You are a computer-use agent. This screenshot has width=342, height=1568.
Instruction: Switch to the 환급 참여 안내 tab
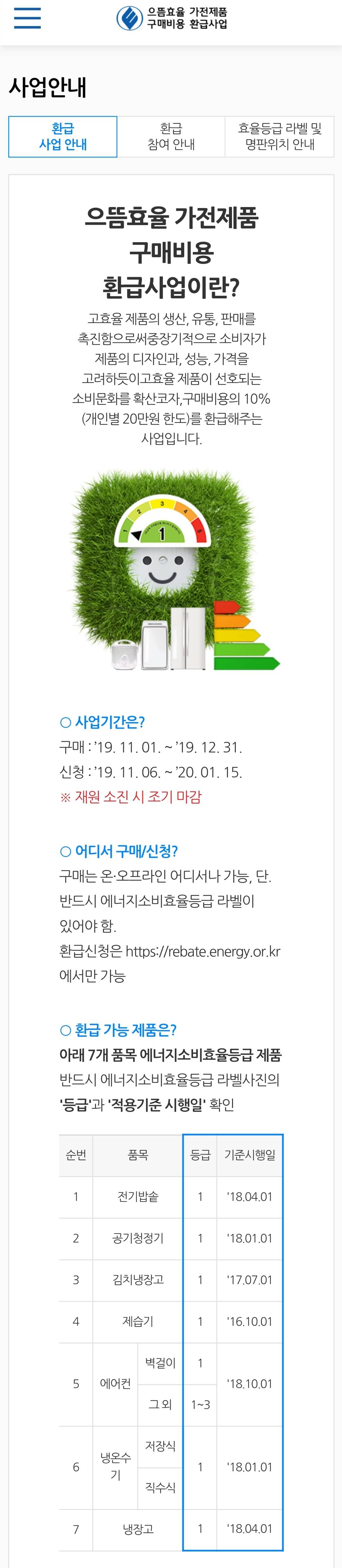pos(171,136)
